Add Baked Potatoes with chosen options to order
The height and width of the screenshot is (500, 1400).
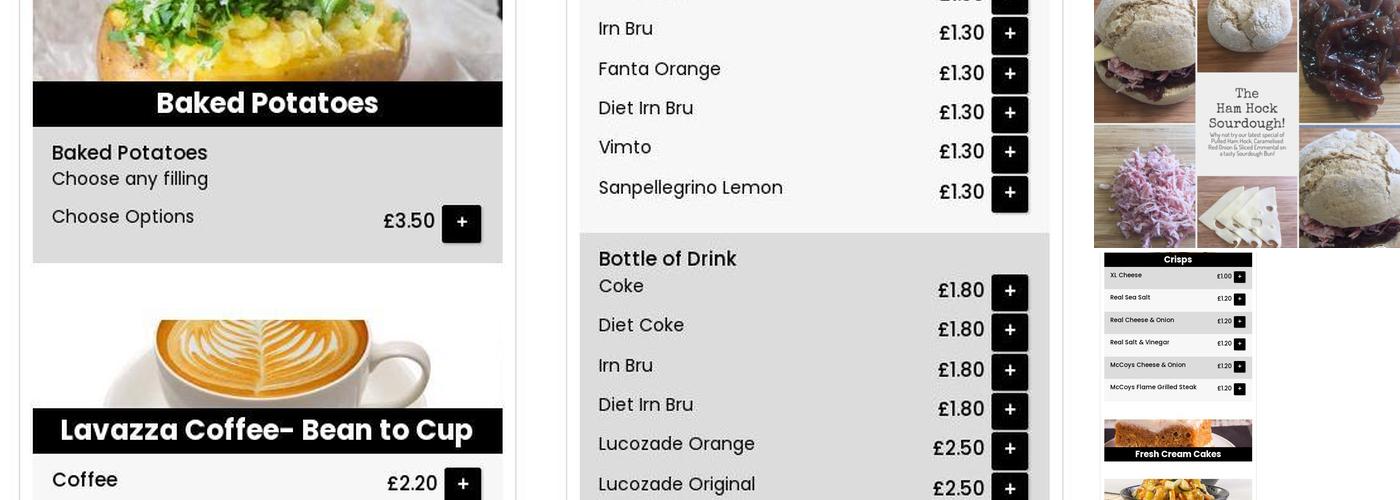coord(461,223)
